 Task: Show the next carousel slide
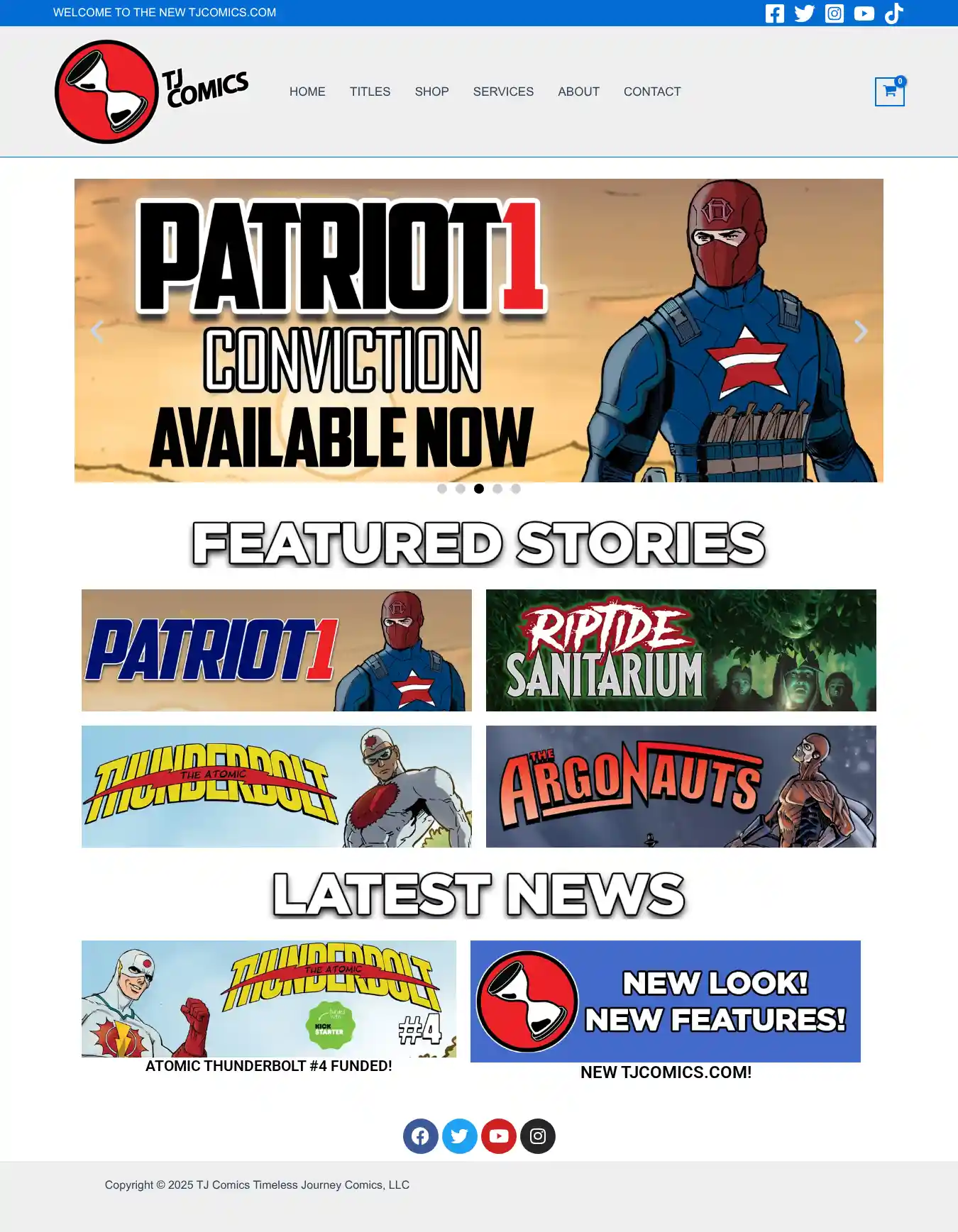(860, 331)
